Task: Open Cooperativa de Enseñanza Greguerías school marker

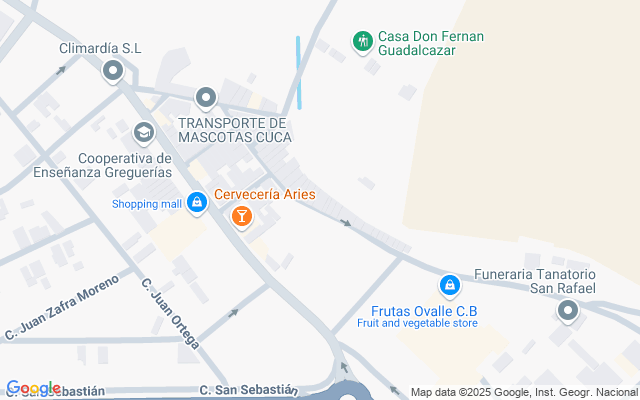Action: coord(144,132)
